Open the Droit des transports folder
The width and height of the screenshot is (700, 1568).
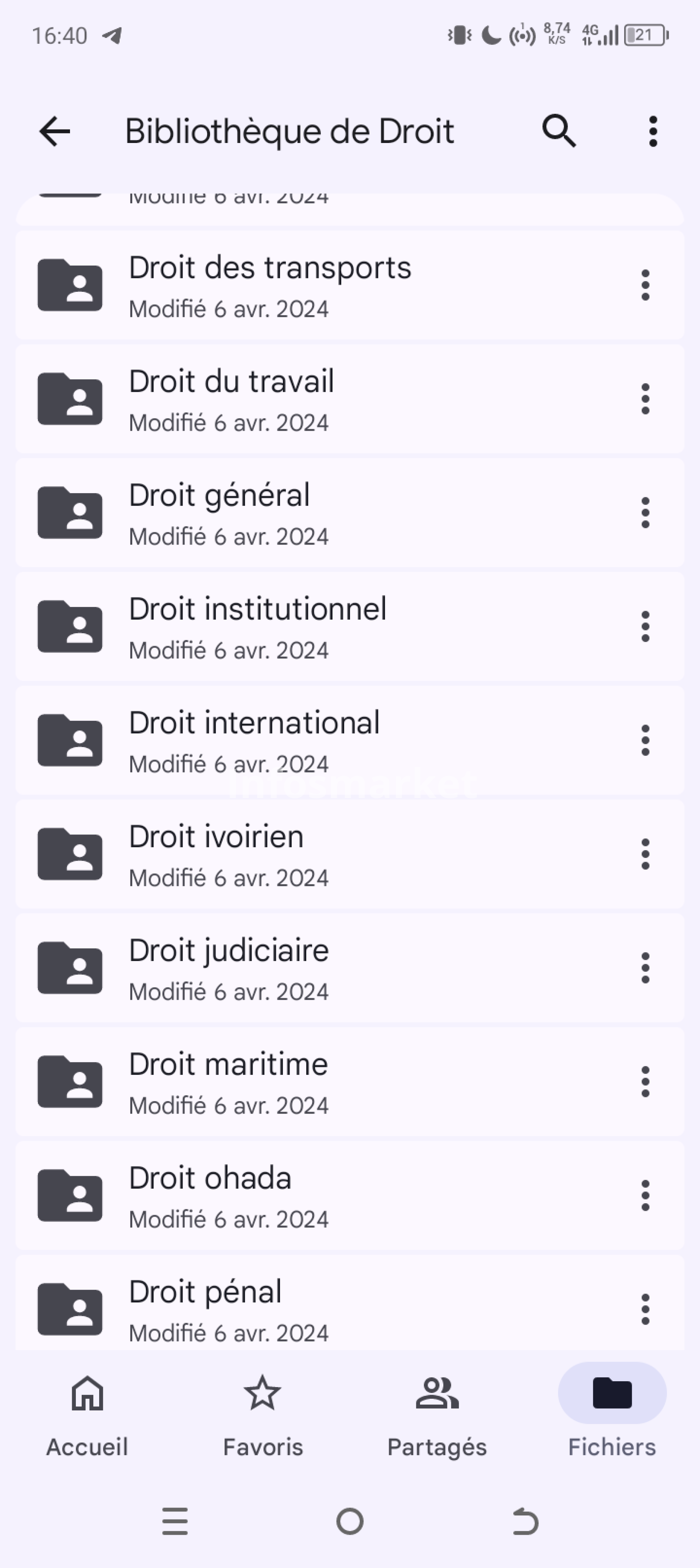click(270, 285)
